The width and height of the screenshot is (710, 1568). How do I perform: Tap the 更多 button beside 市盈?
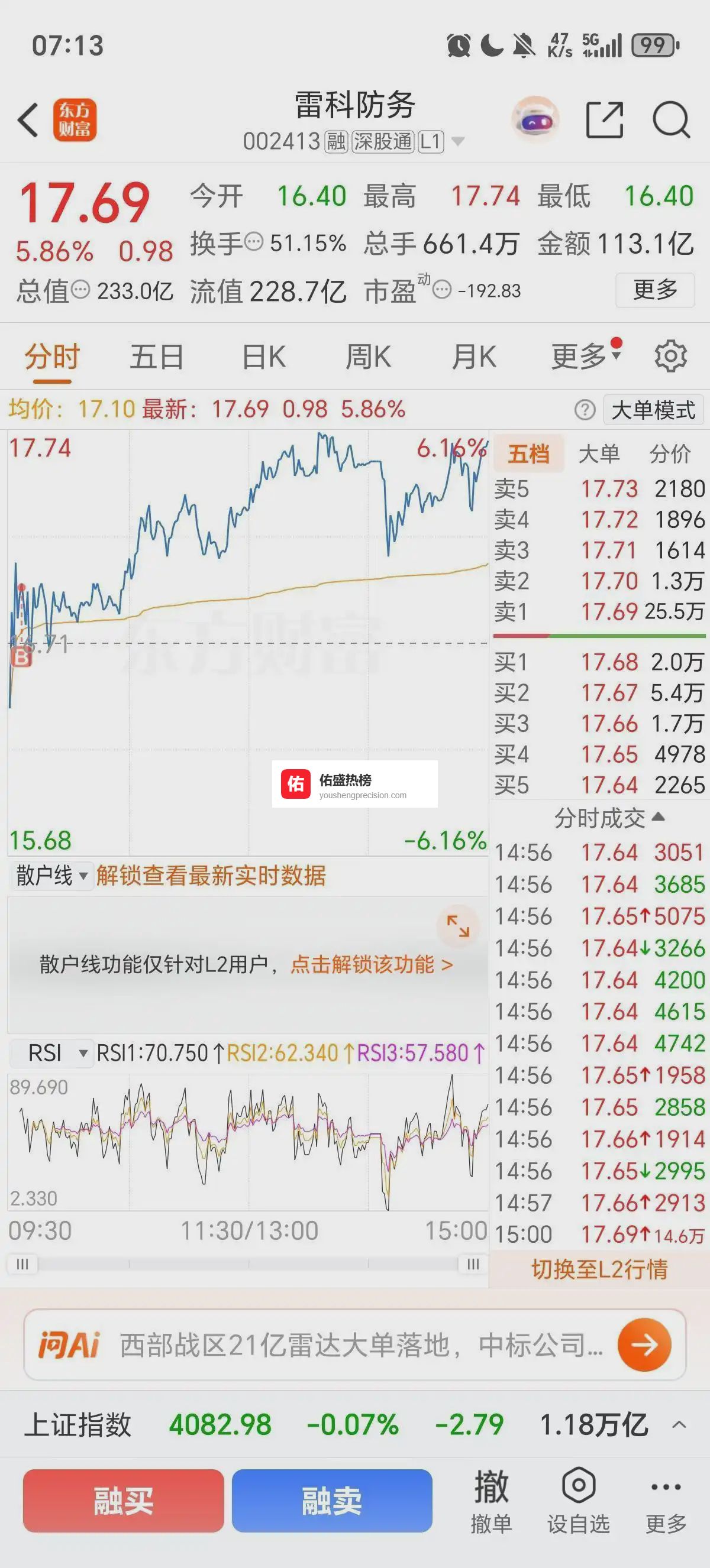coord(654,290)
